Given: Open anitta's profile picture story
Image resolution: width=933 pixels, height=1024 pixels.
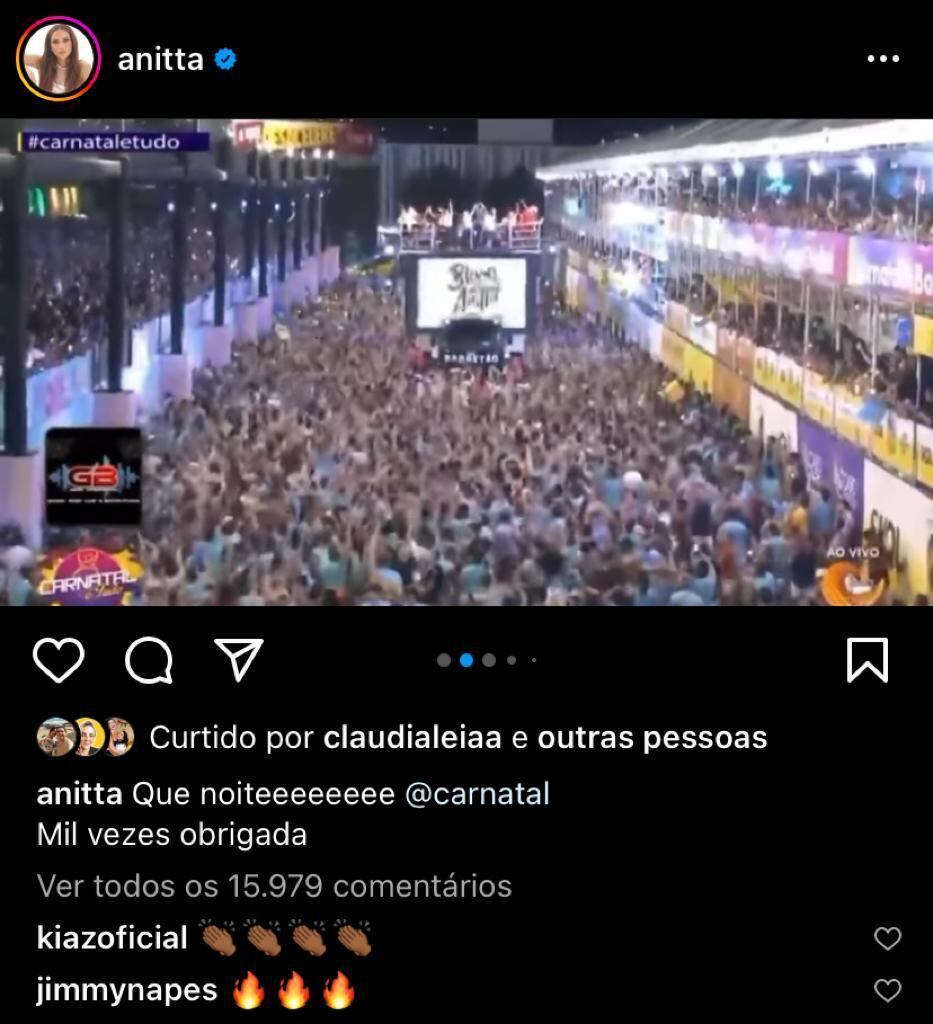Looking at the screenshot, I should (58, 59).
